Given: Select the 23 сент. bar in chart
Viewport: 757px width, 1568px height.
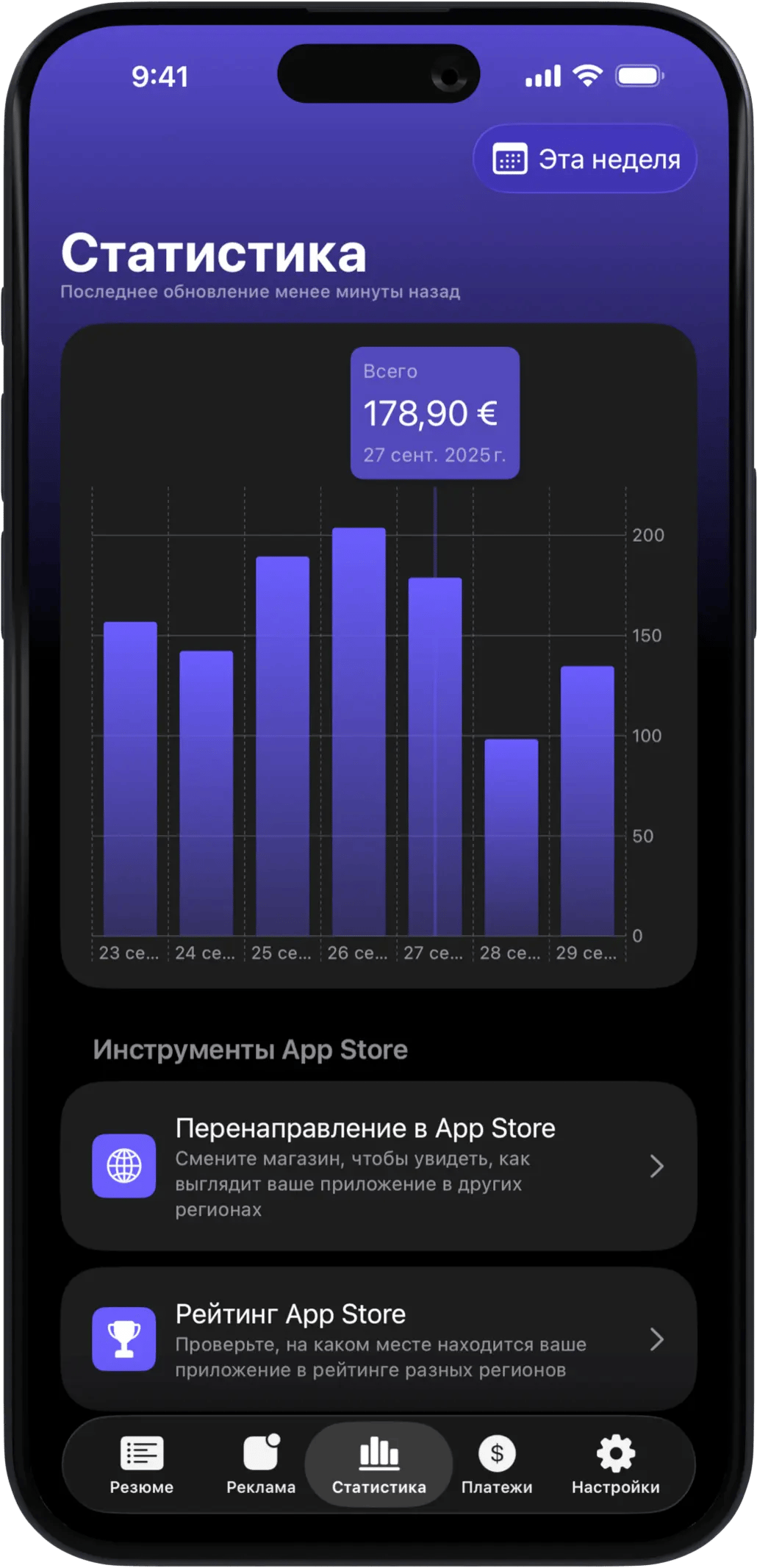Looking at the screenshot, I should (130, 779).
